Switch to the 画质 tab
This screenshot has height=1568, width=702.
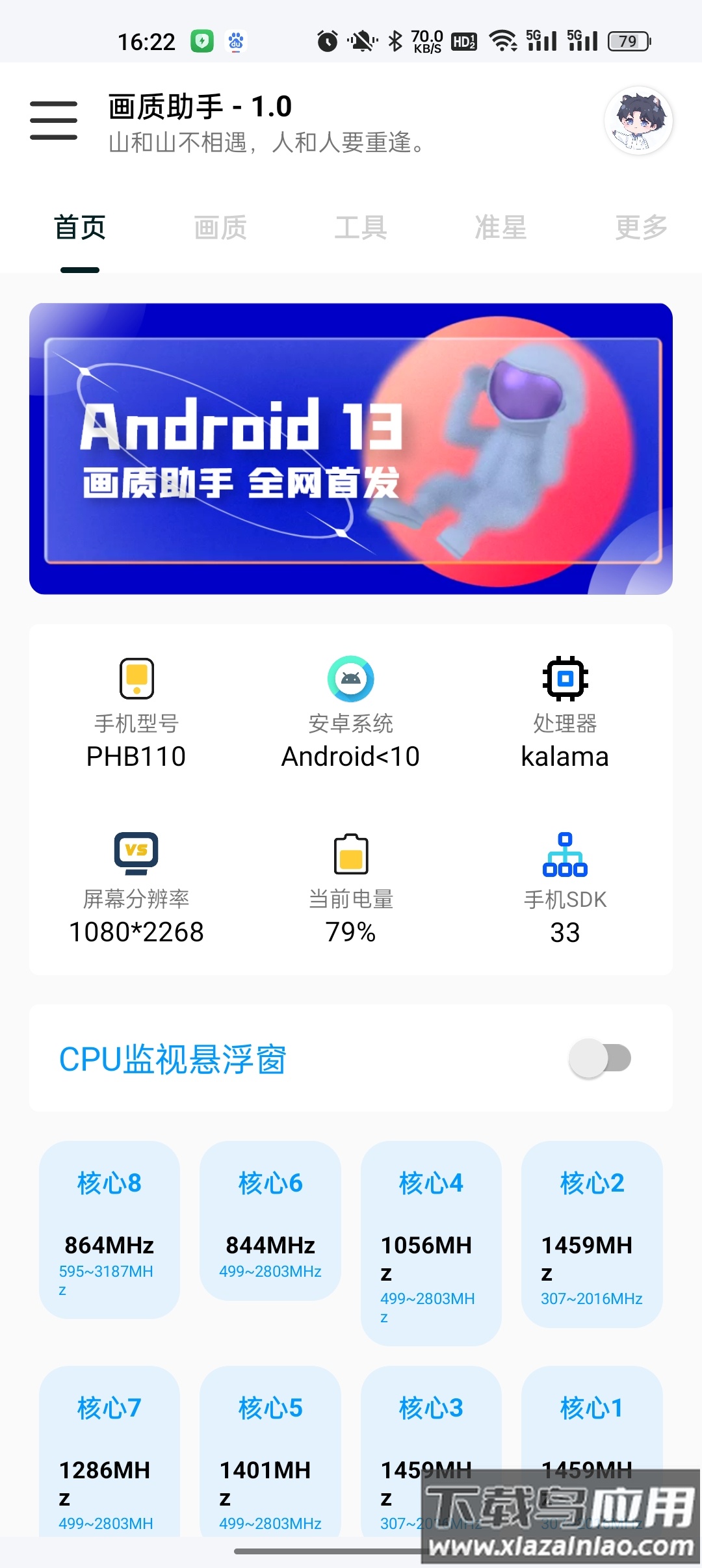219,227
